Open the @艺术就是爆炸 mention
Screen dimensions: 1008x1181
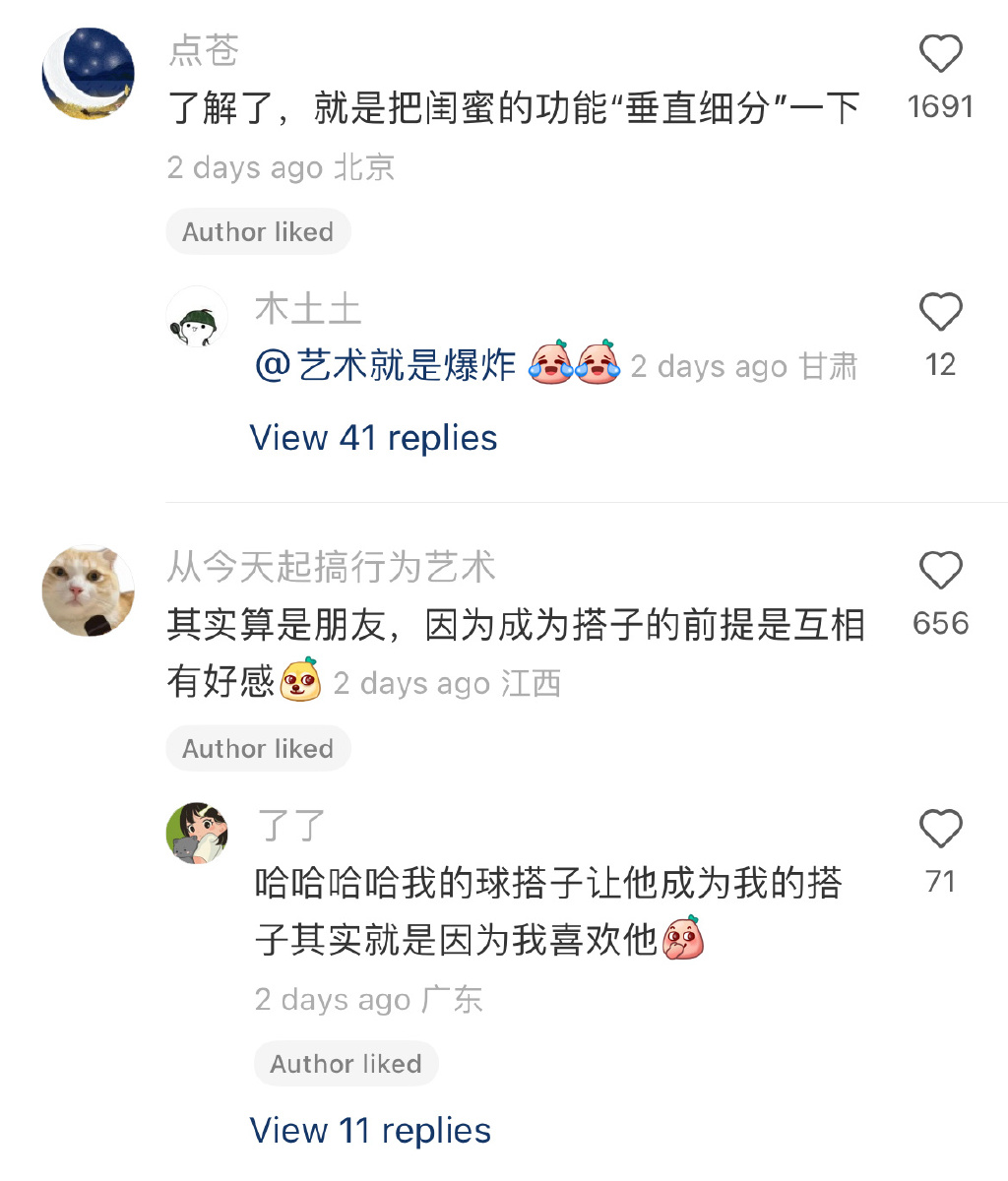[385, 366]
